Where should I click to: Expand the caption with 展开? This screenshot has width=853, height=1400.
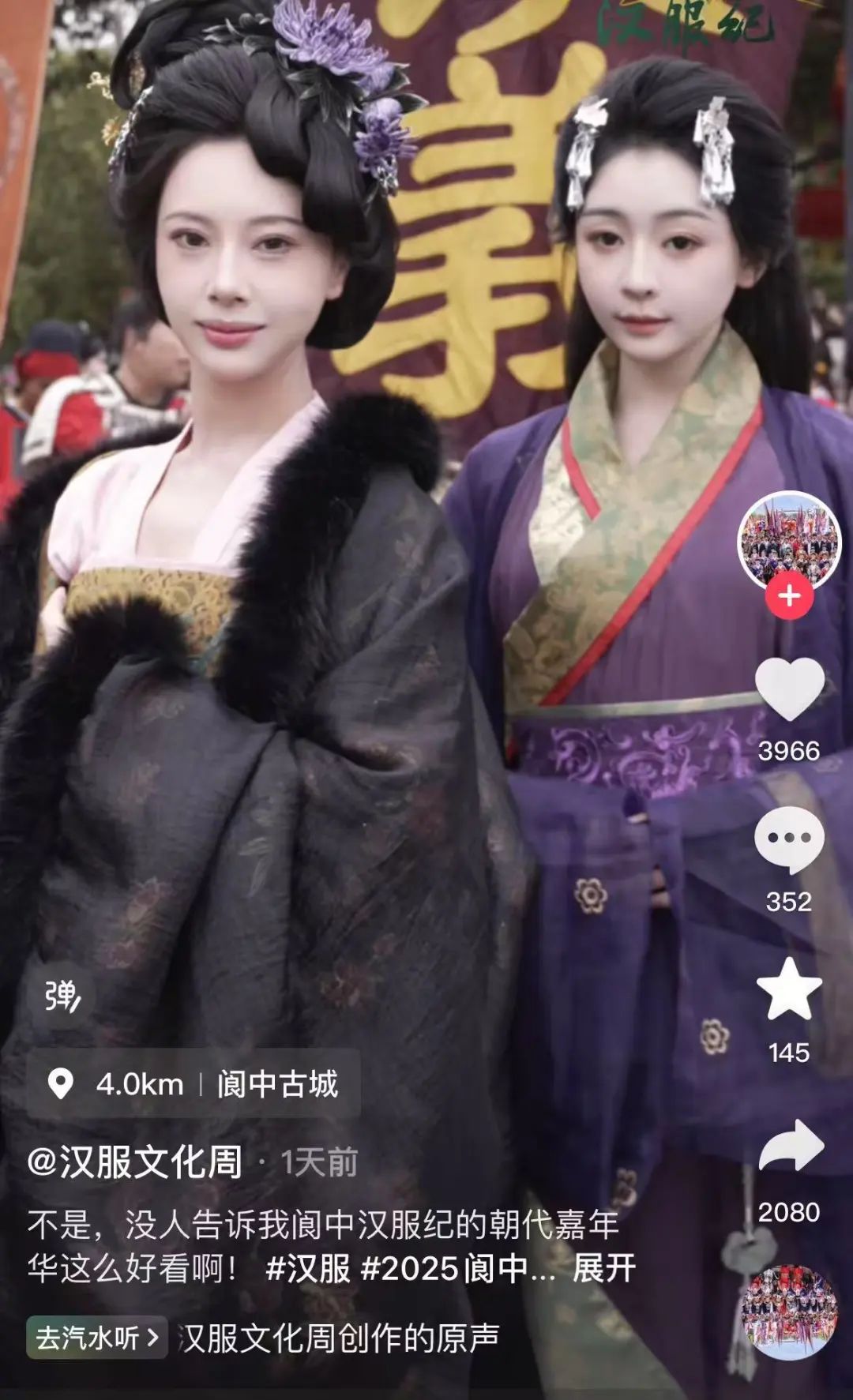604,1270
